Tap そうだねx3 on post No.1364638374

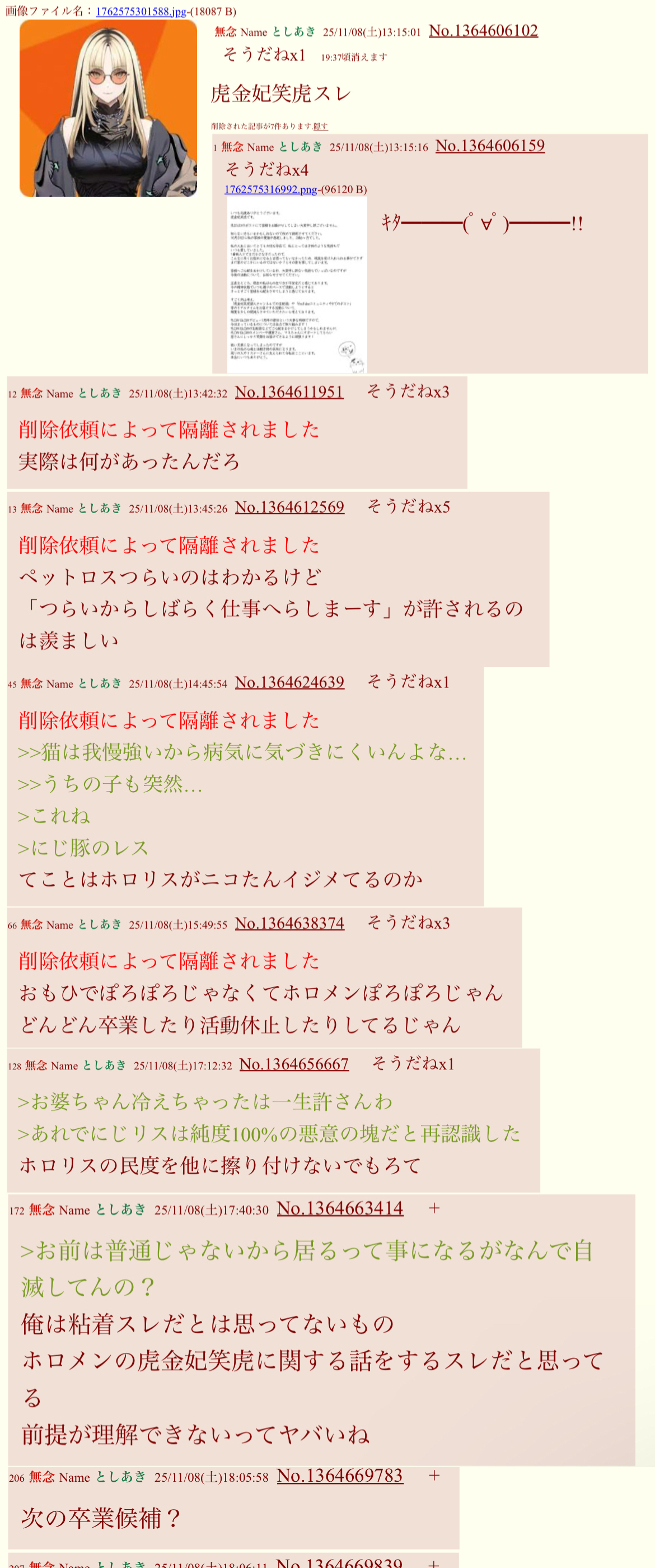(408, 923)
